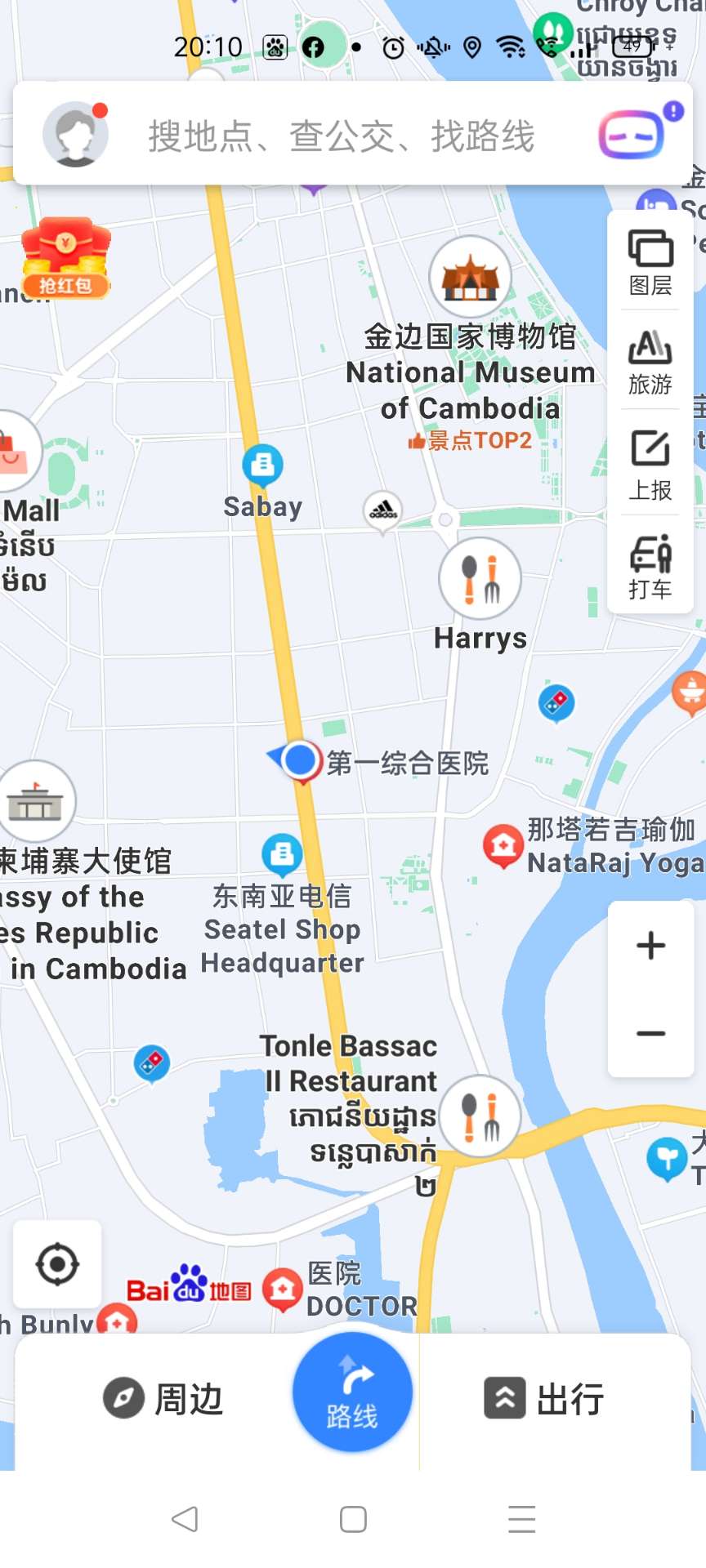The width and height of the screenshot is (706, 1568).
Task: Select the NataRaj Yoga marker
Action: (503, 845)
